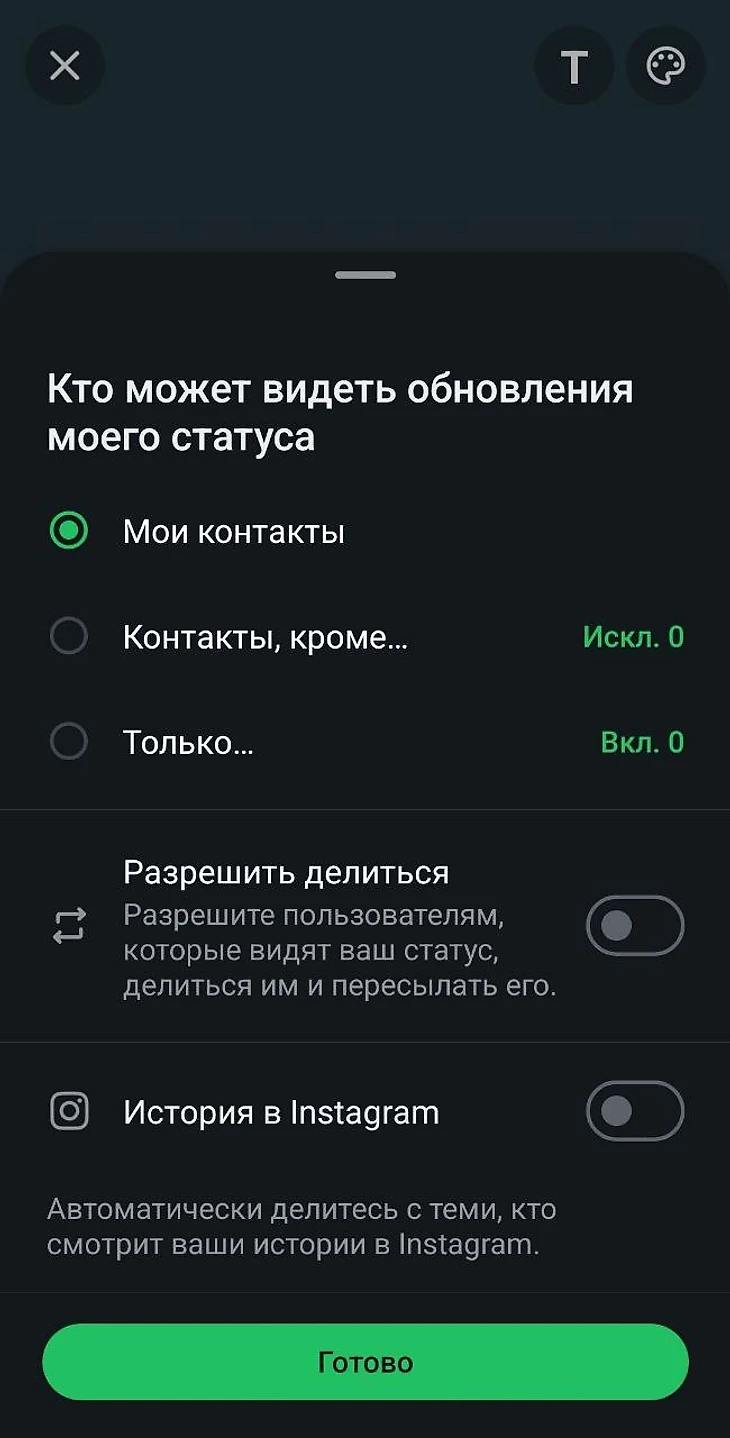
Task: Open included contacts list "Вкл. 0"
Action: [x=642, y=742]
